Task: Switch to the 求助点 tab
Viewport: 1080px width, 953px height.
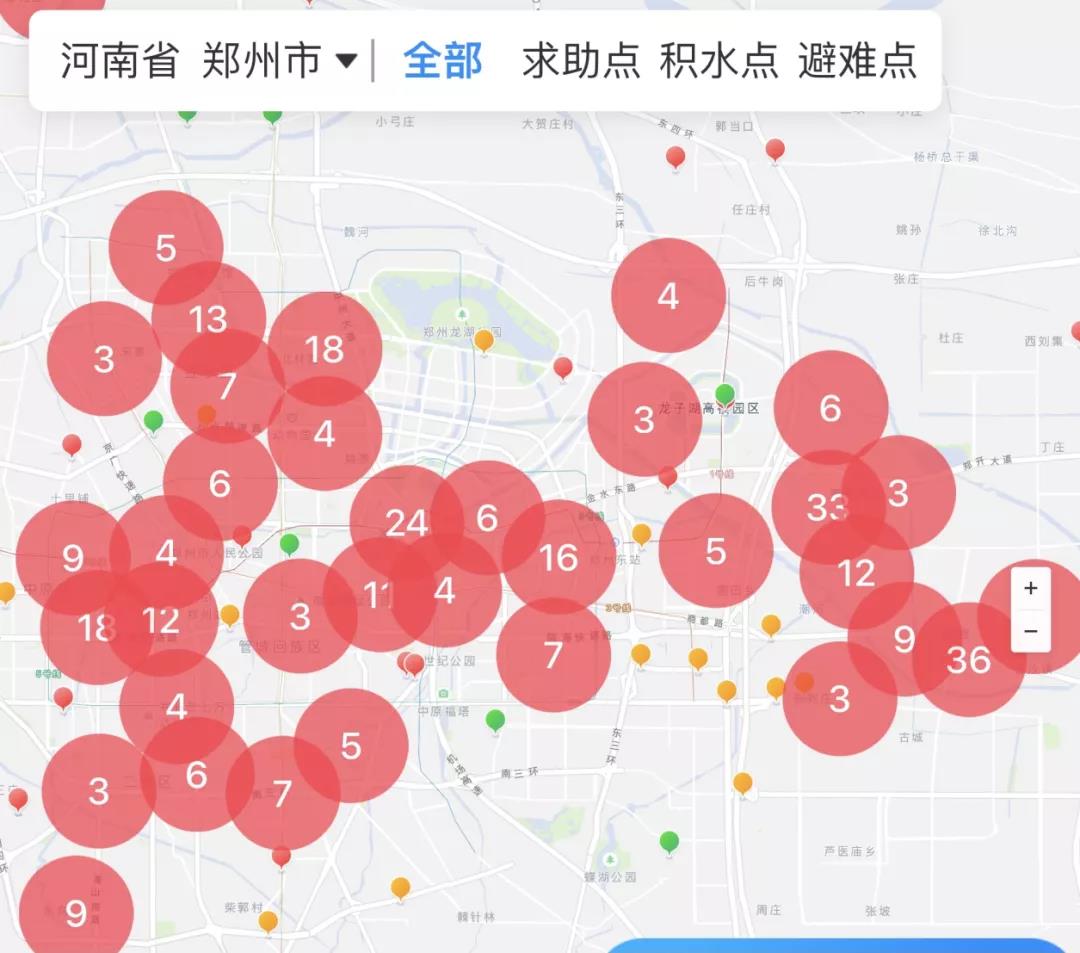Action: click(580, 61)
